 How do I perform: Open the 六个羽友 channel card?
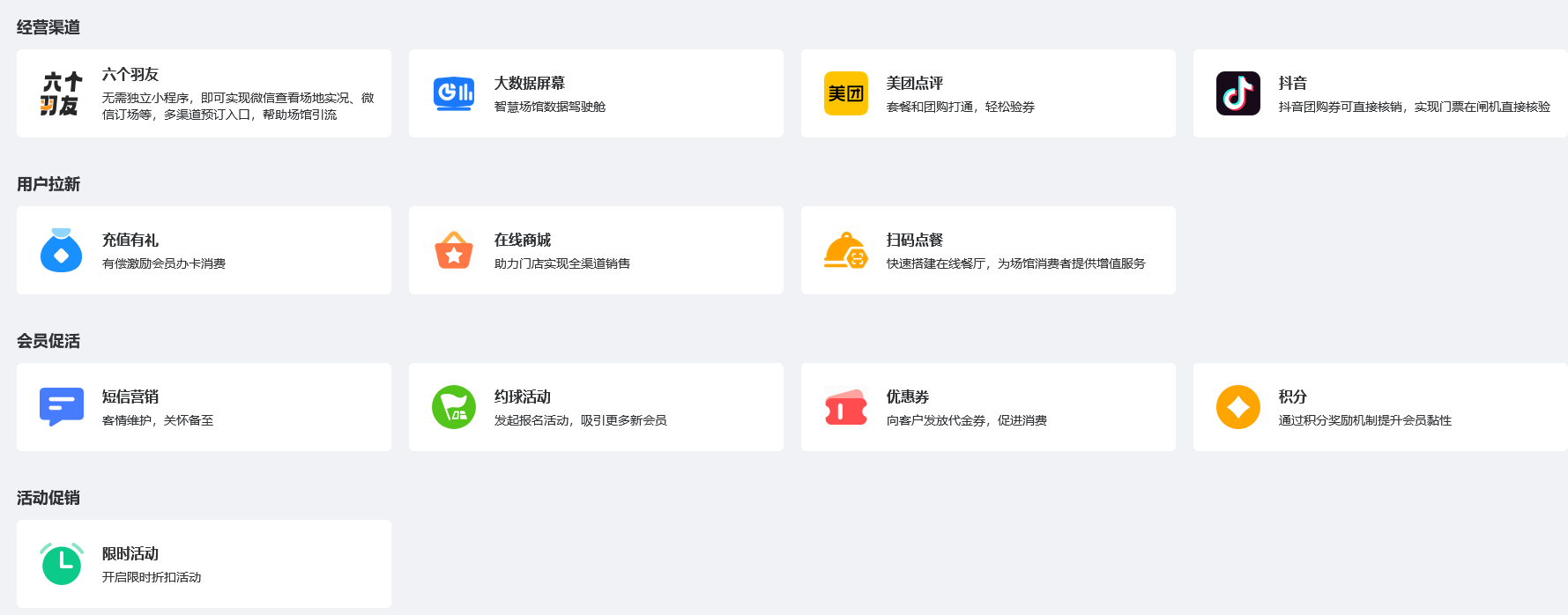click(x=204, y=93)
